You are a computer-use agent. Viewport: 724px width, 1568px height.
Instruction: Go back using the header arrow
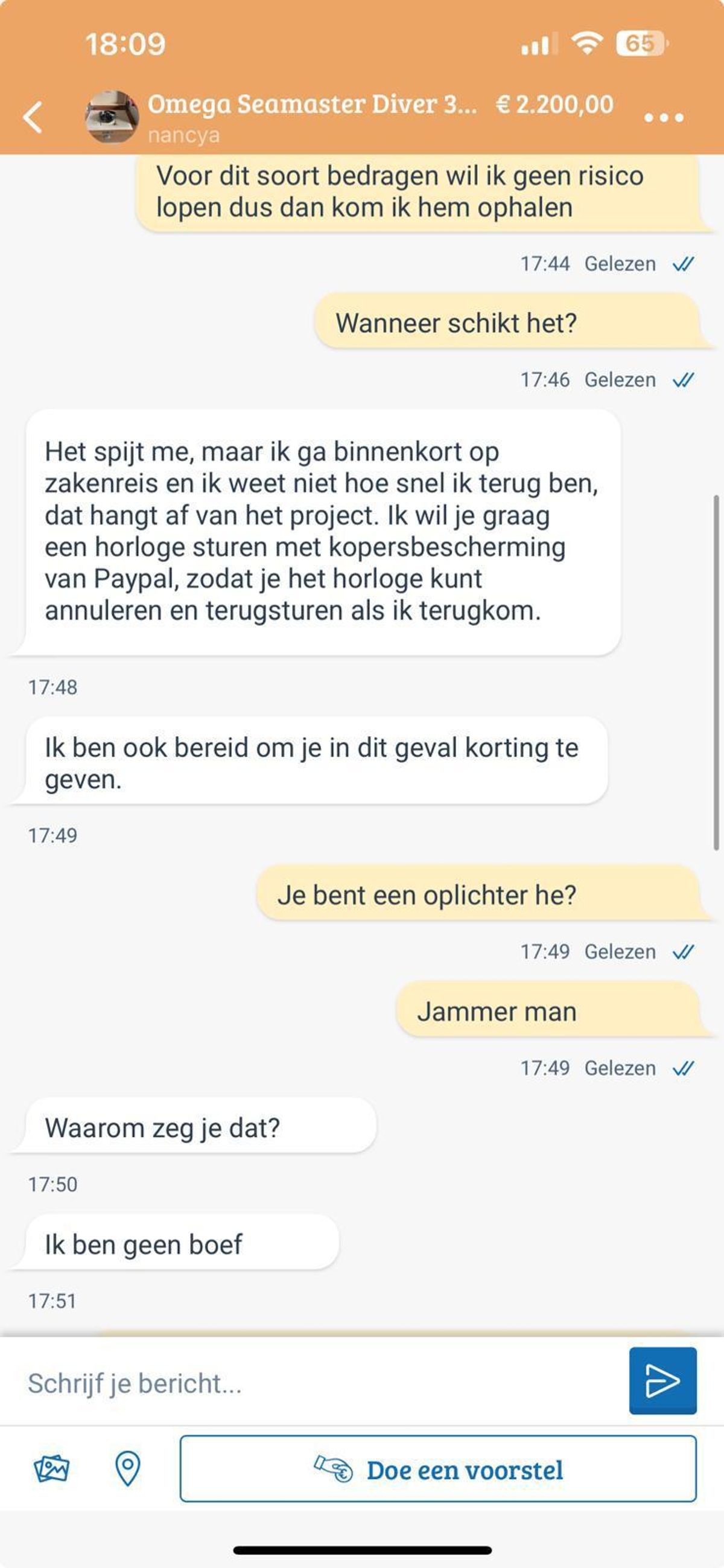tap(33, 117)
